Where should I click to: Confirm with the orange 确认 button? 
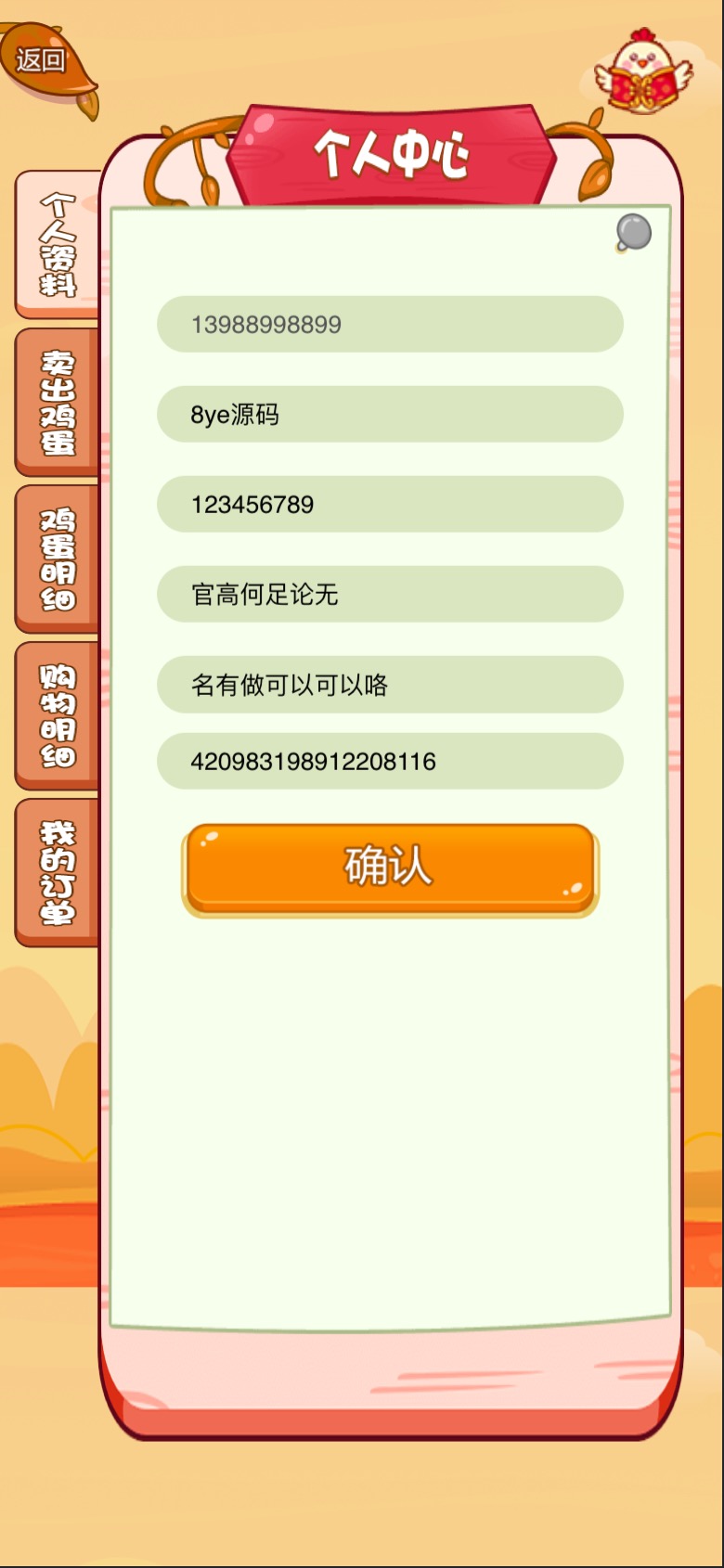coord(390,867)
